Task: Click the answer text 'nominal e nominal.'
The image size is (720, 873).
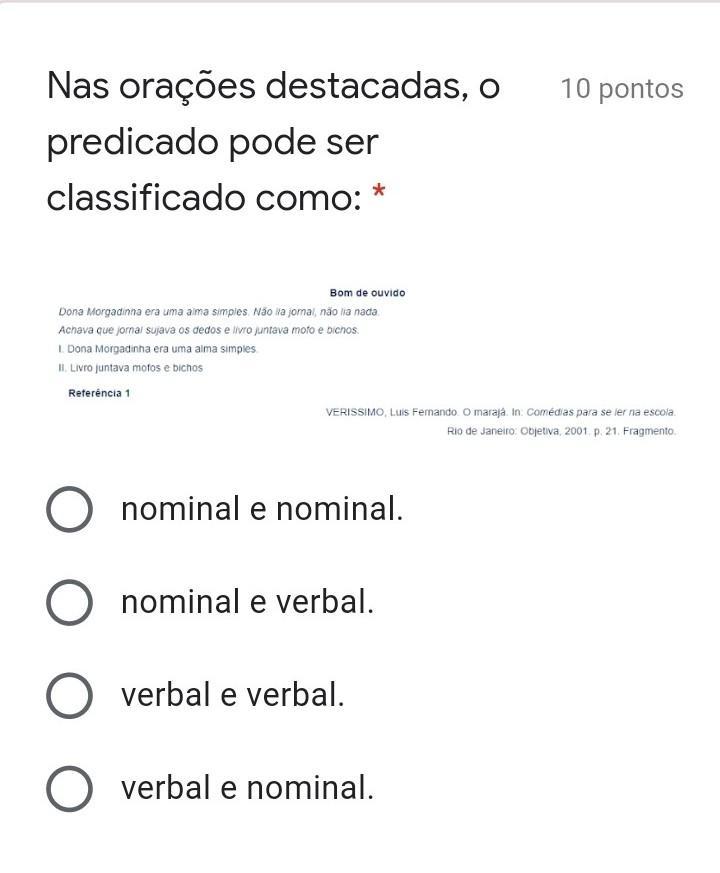Action: 261,510
